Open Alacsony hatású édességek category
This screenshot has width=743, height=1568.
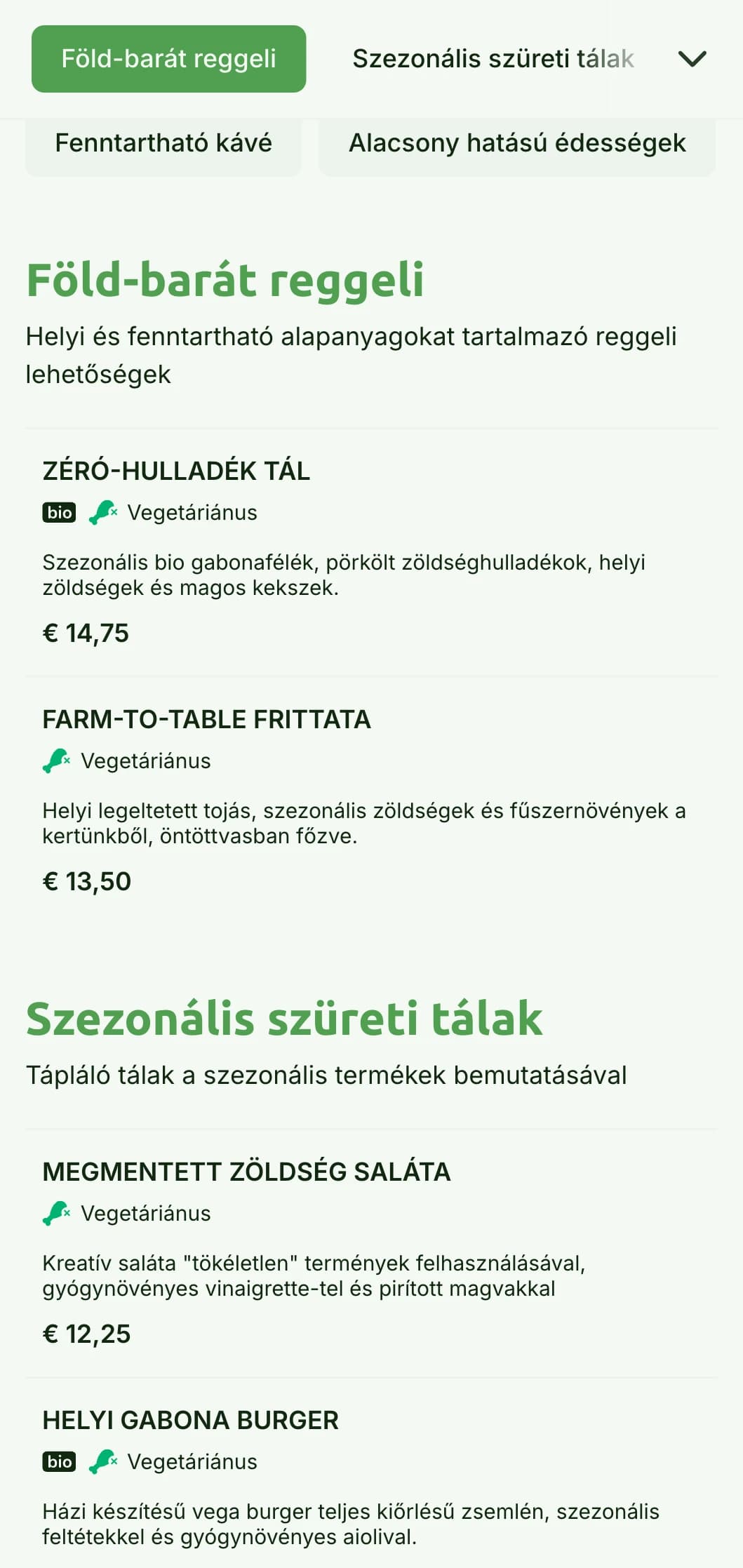click(x=517, y=143)
